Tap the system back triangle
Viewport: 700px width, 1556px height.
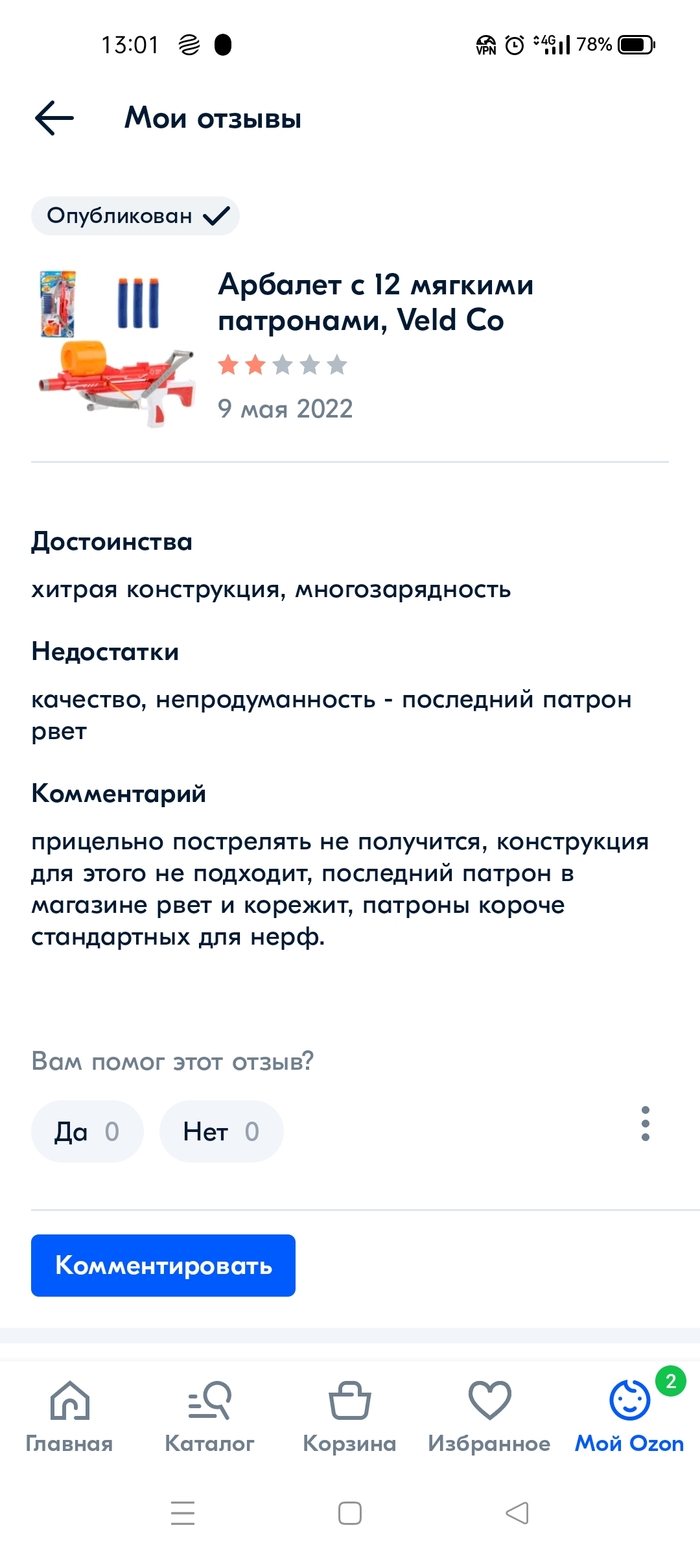pos(516,1513)
